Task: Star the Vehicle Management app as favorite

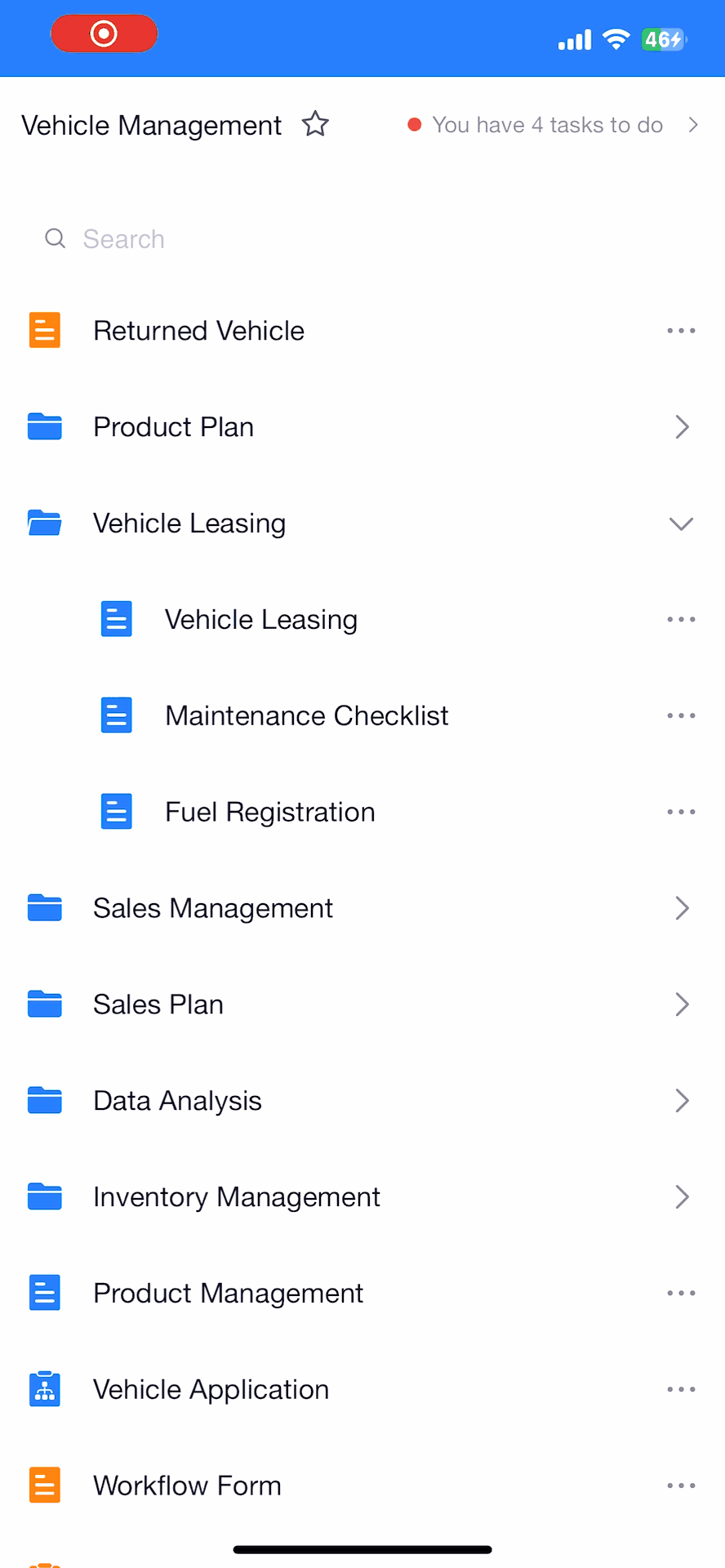Action: (x=315, y=124)
